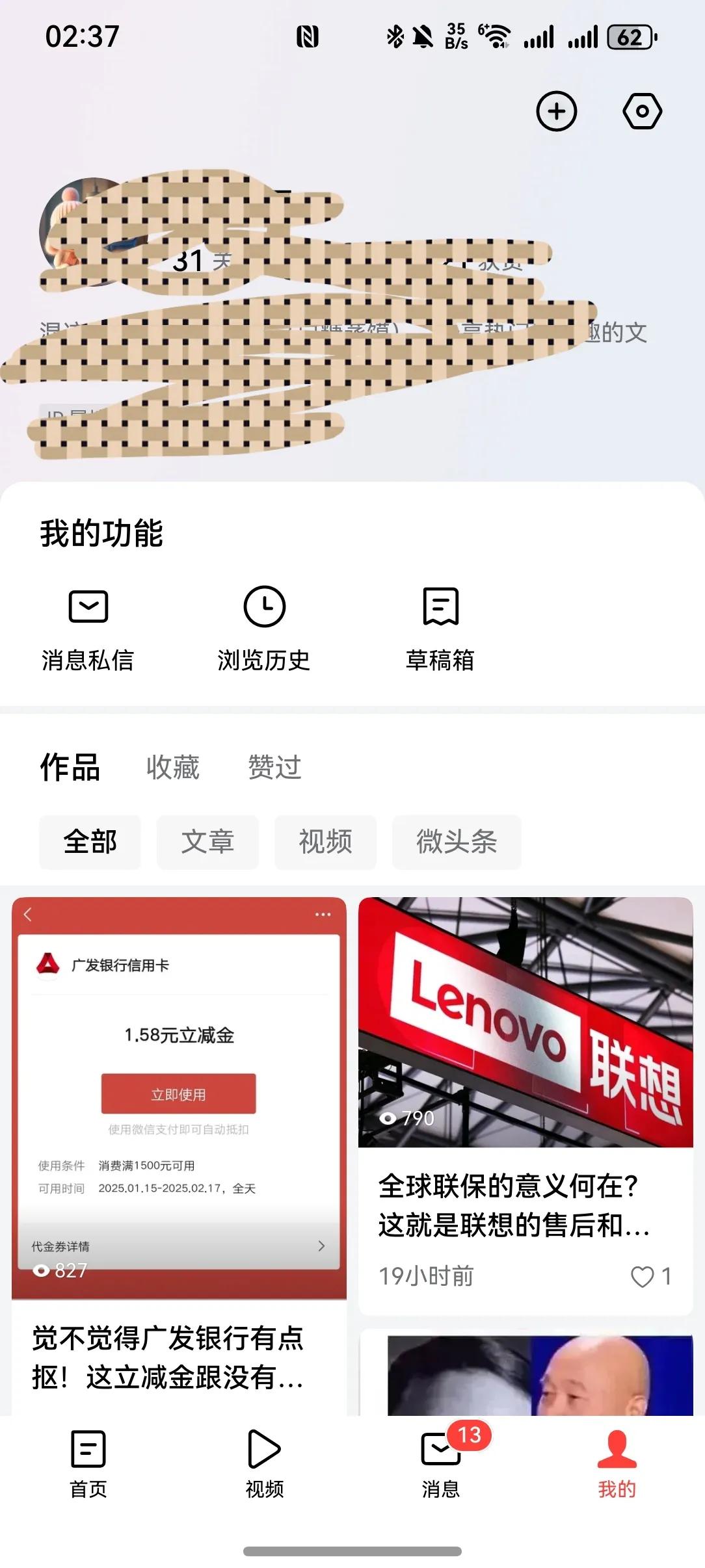The width and height of the screenshot is (705, 1568).
Task: Open the 草稿箱 drafts box
Action: pos(440,628)
